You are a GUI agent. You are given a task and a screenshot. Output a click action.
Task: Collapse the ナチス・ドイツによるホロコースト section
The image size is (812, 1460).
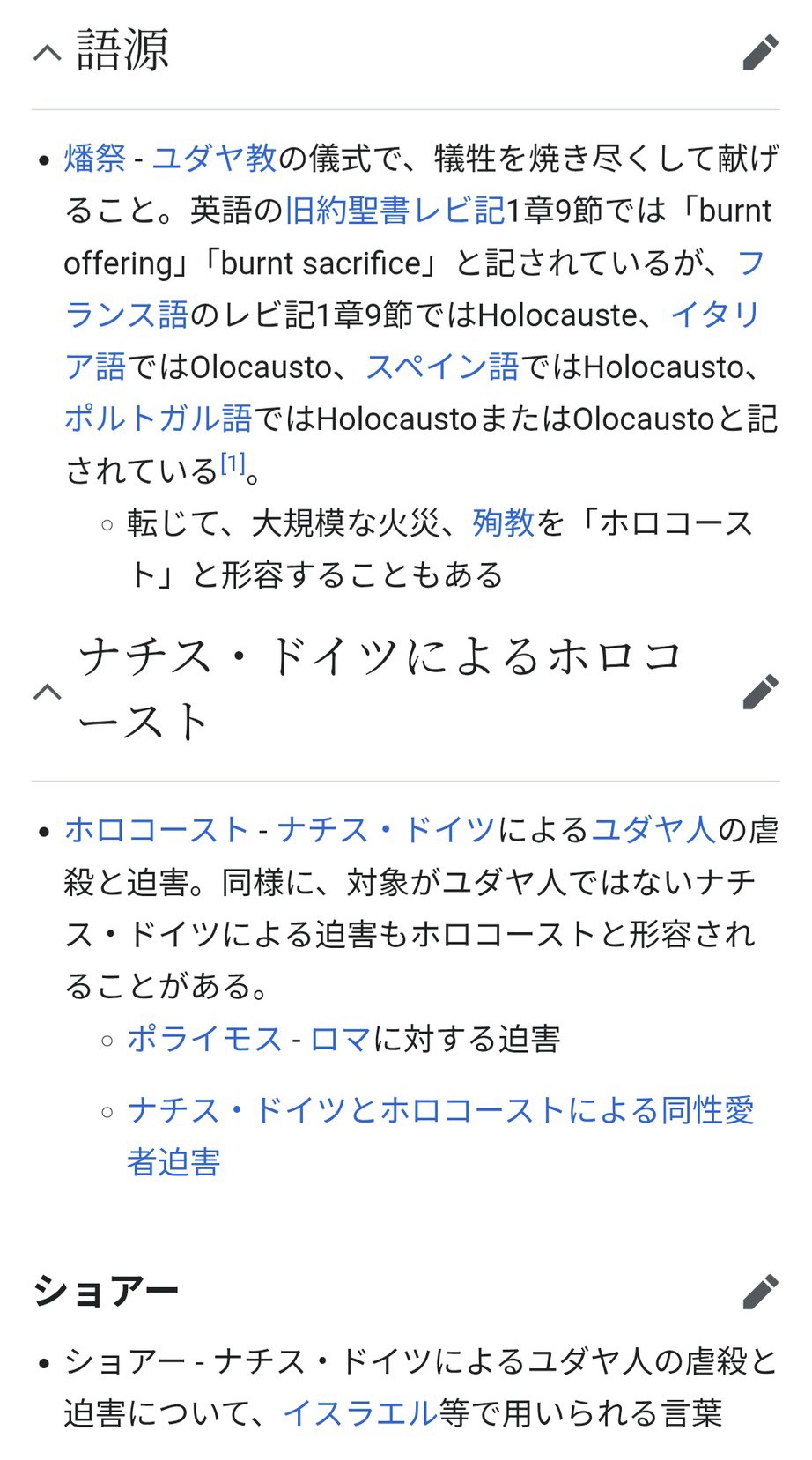48,692
